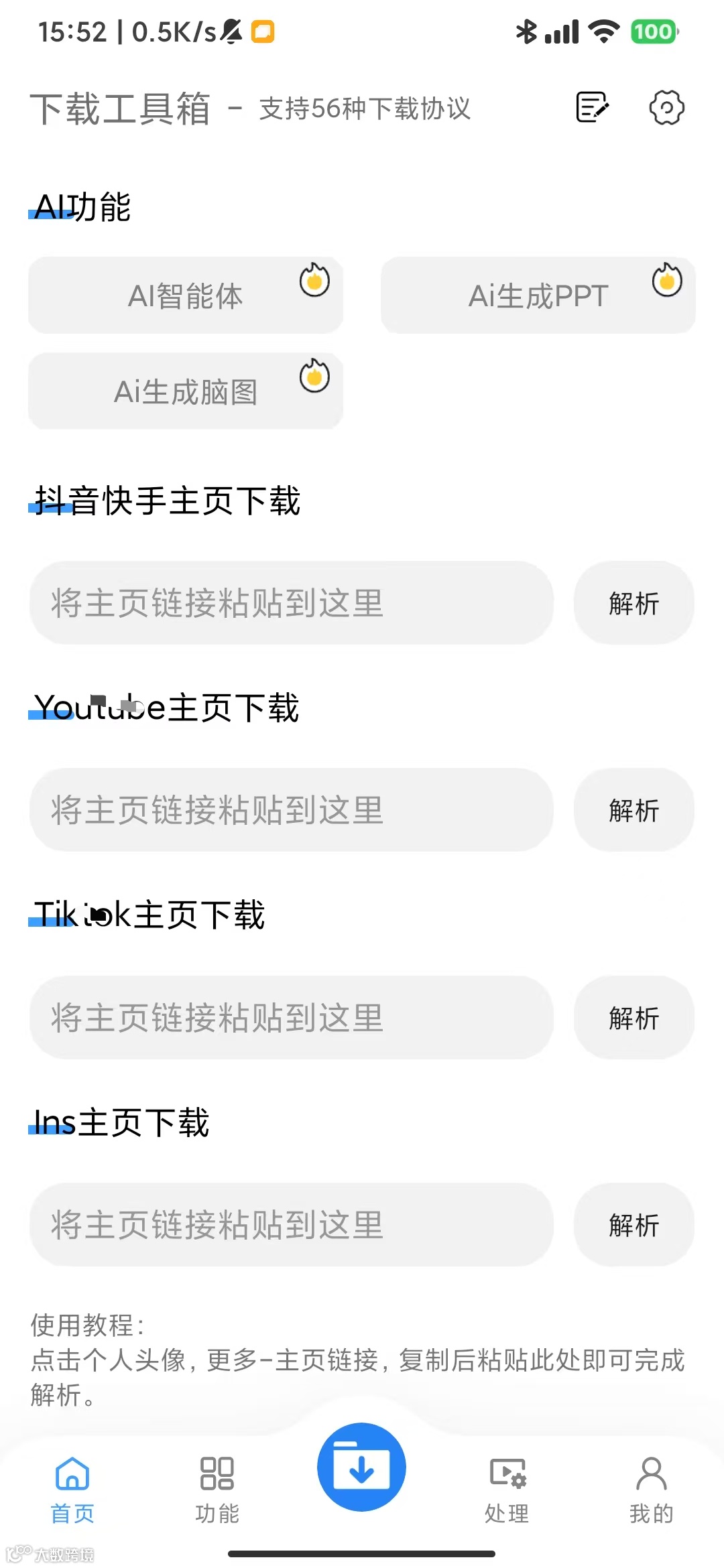Focus the Ins主页下载 link field
The width and height of the screenshot is (724, 1568).
tap(291, 1225)
